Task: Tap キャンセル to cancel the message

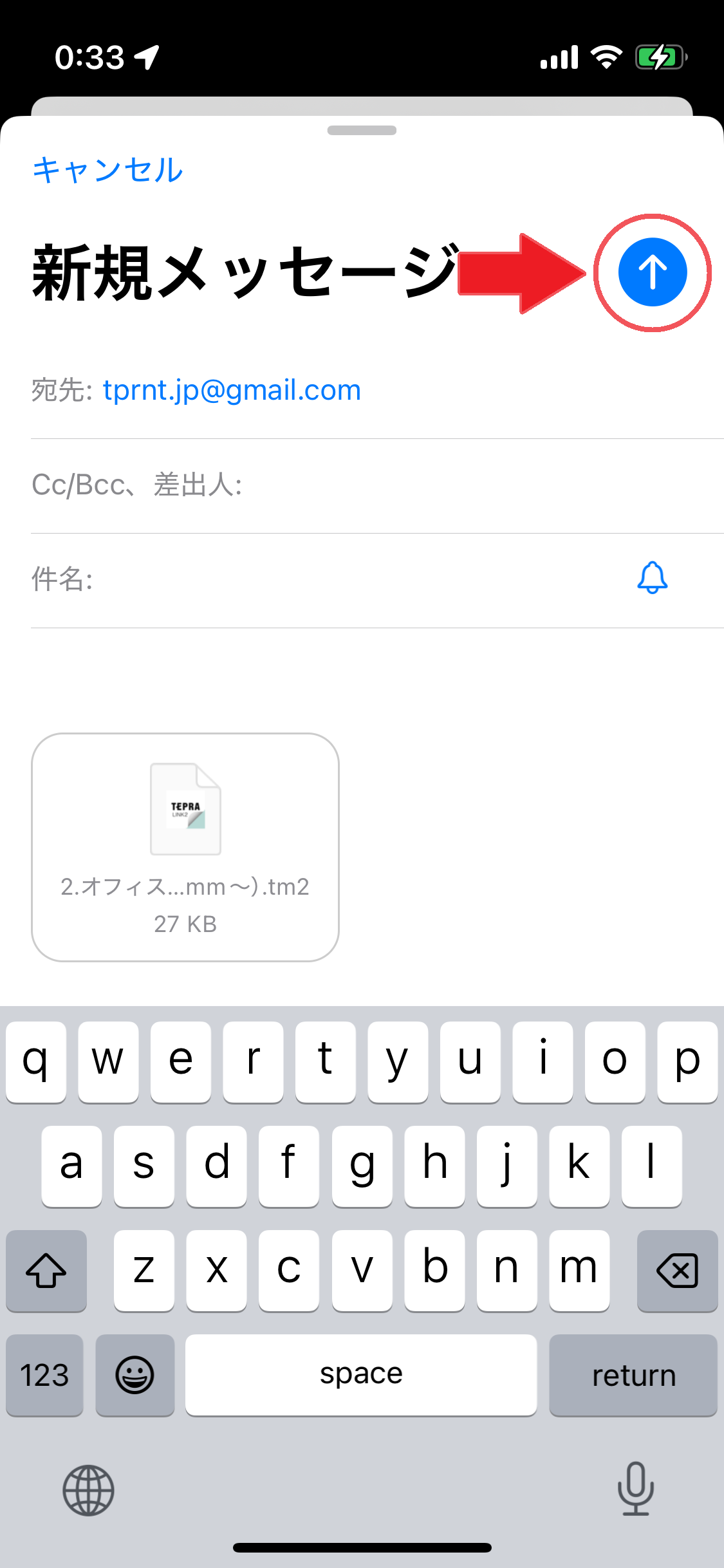Action: (x=108, y=170)
